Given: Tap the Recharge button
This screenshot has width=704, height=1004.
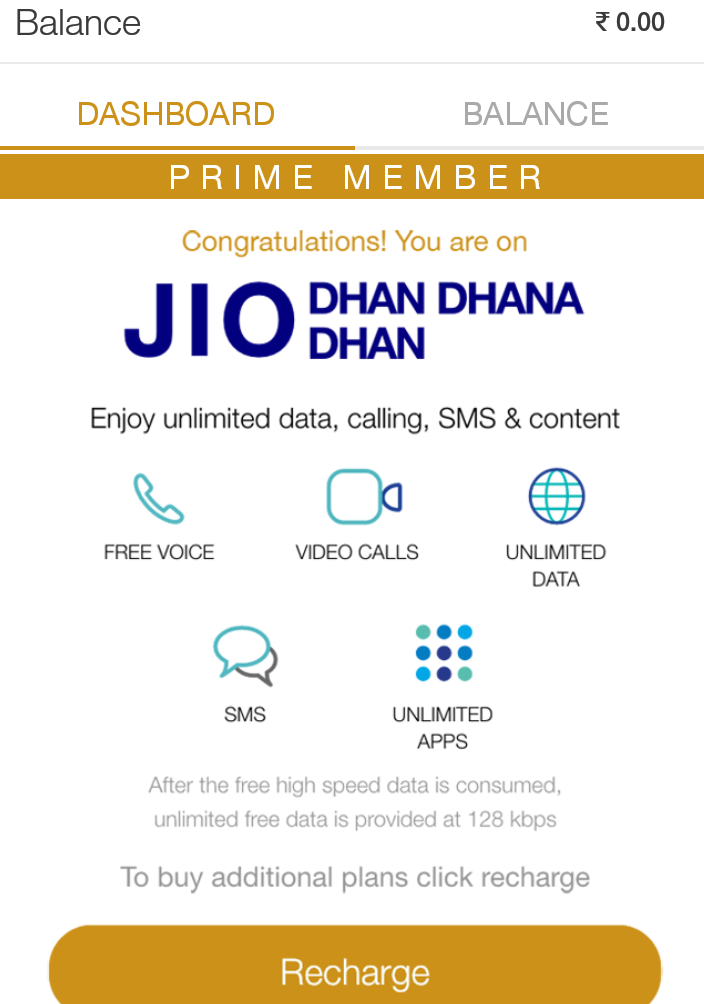Looking at the screenshot, I should pos(355,970).
